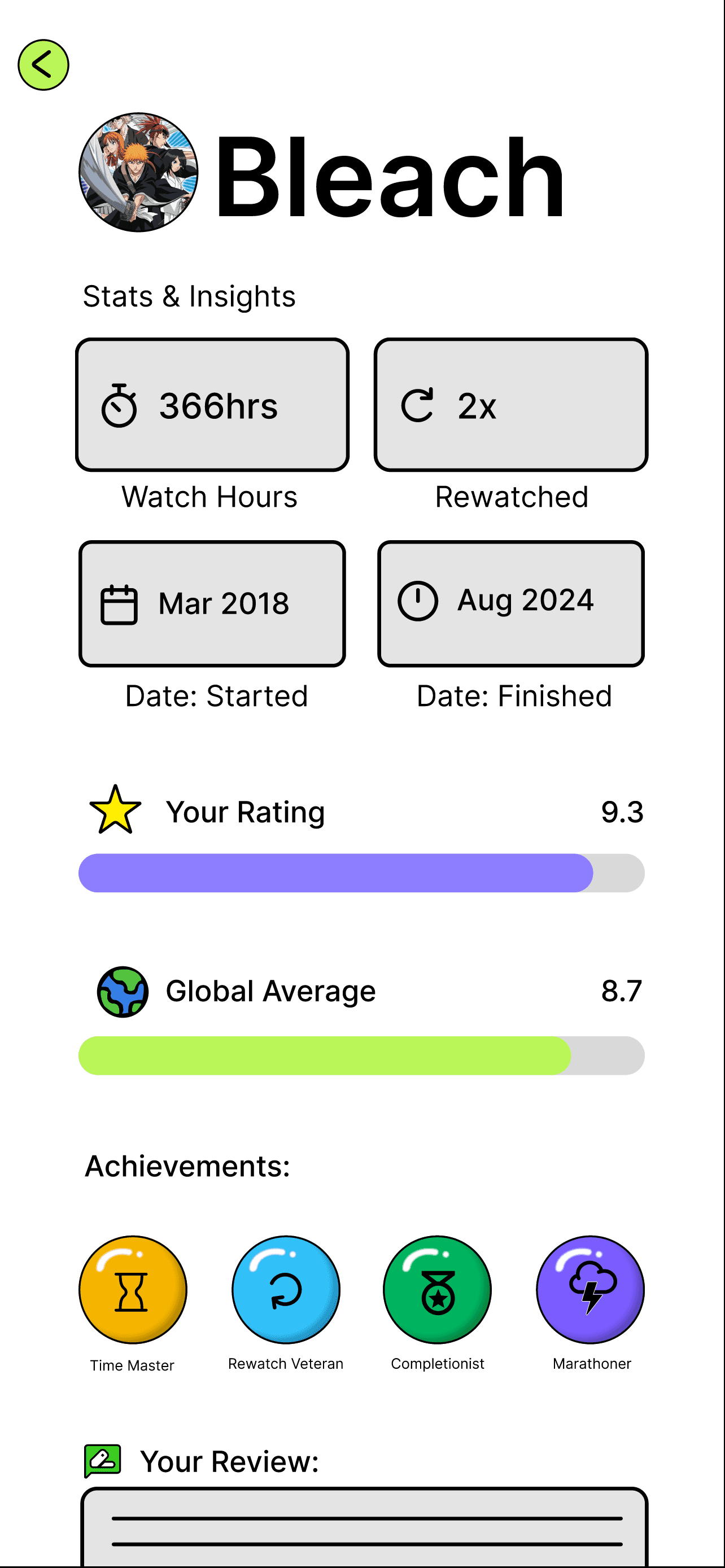
Task: Open the Time Master achievement badge
Action: (x=133, y=1289)
